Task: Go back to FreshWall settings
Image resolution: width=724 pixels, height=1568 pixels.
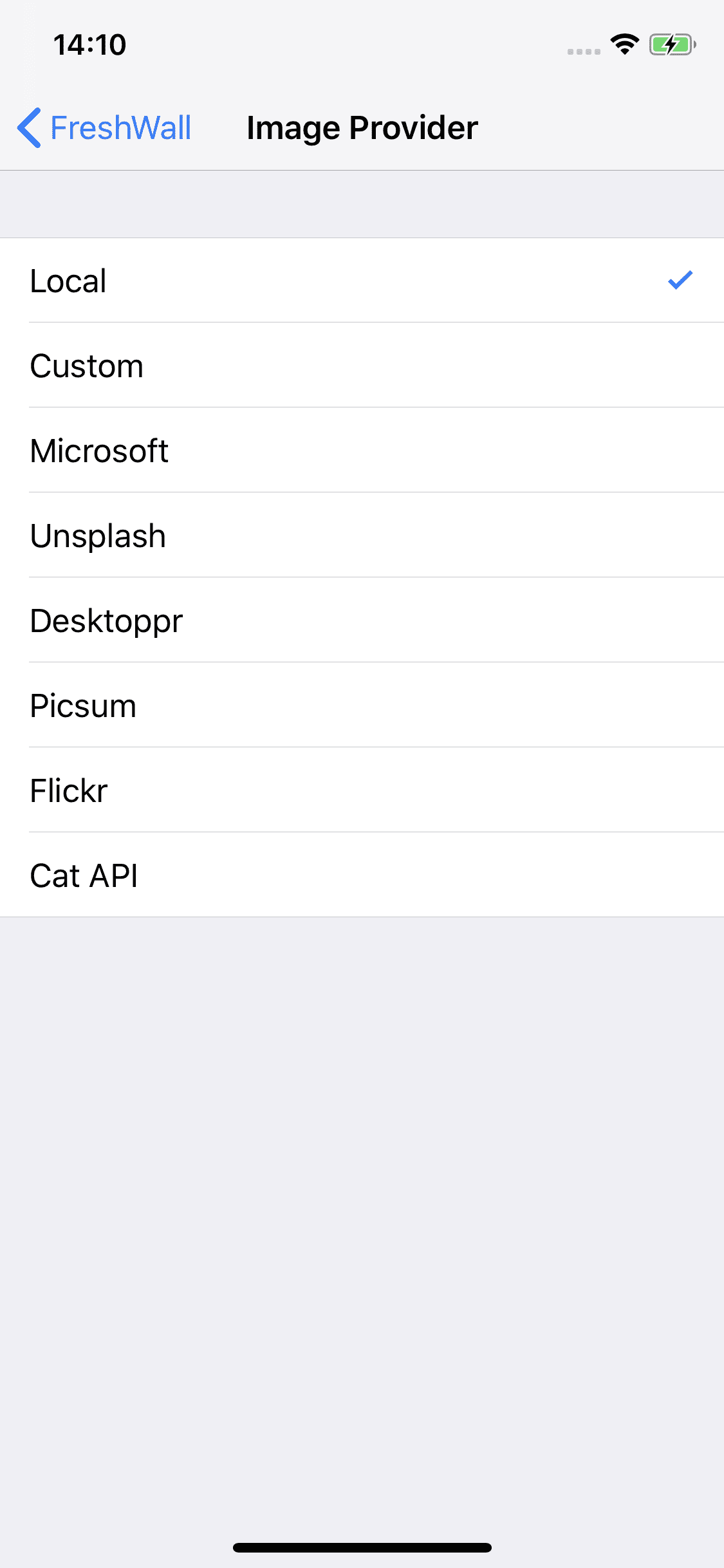Action: click(104, 127)
